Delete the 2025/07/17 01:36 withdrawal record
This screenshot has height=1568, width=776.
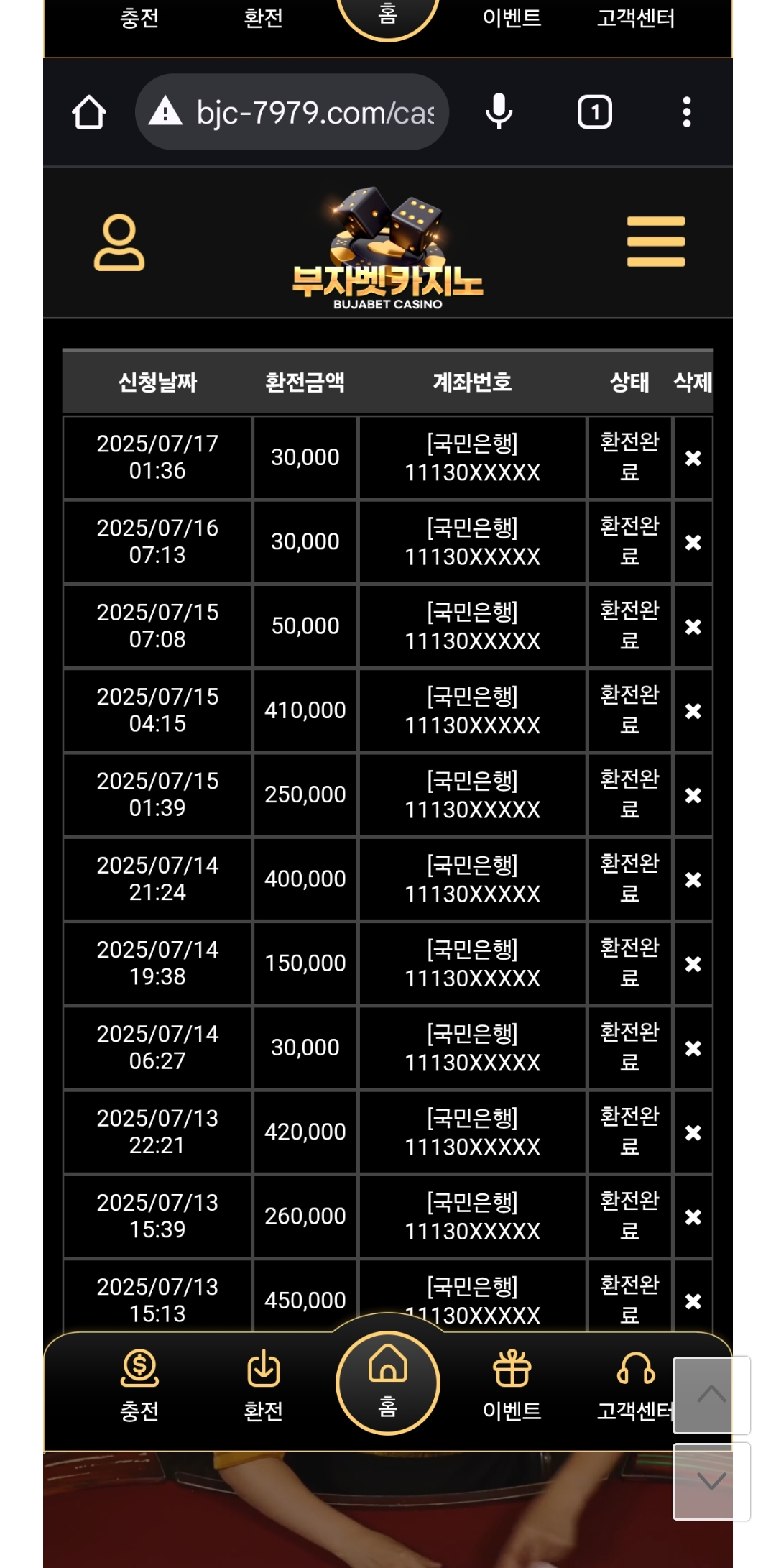click(x=693, y=458)
